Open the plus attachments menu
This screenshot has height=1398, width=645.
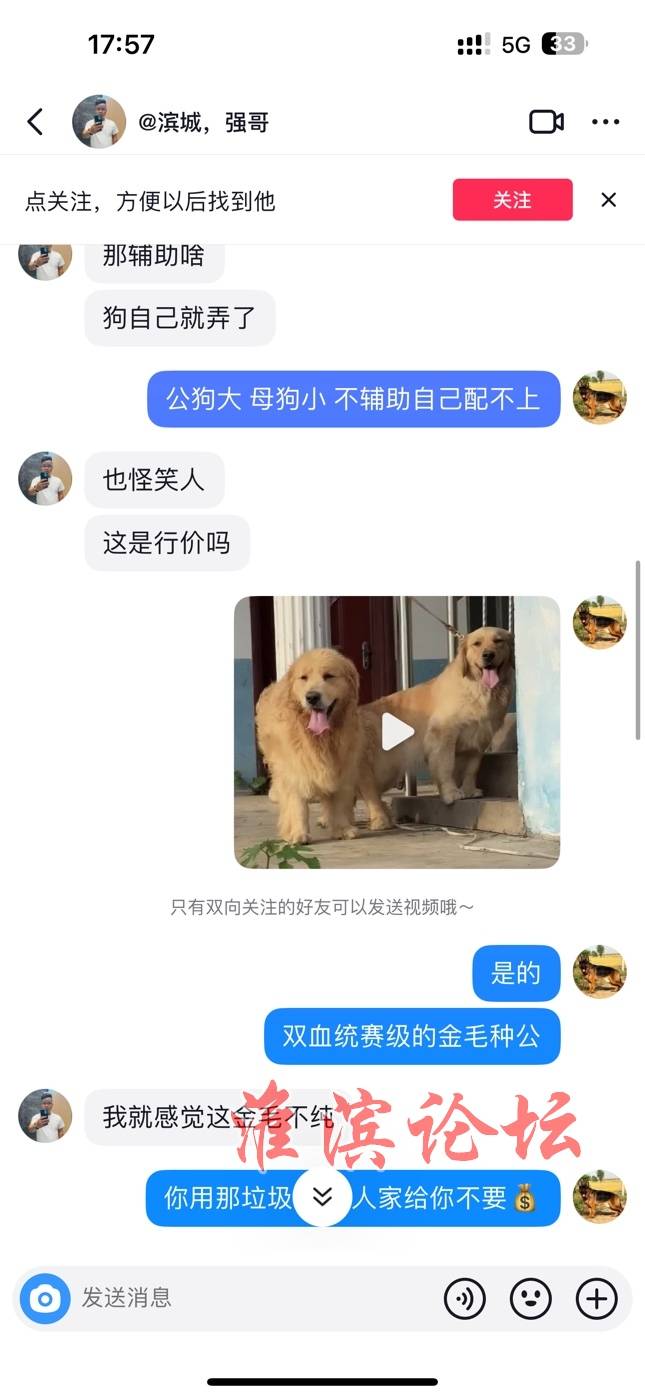597,1299
